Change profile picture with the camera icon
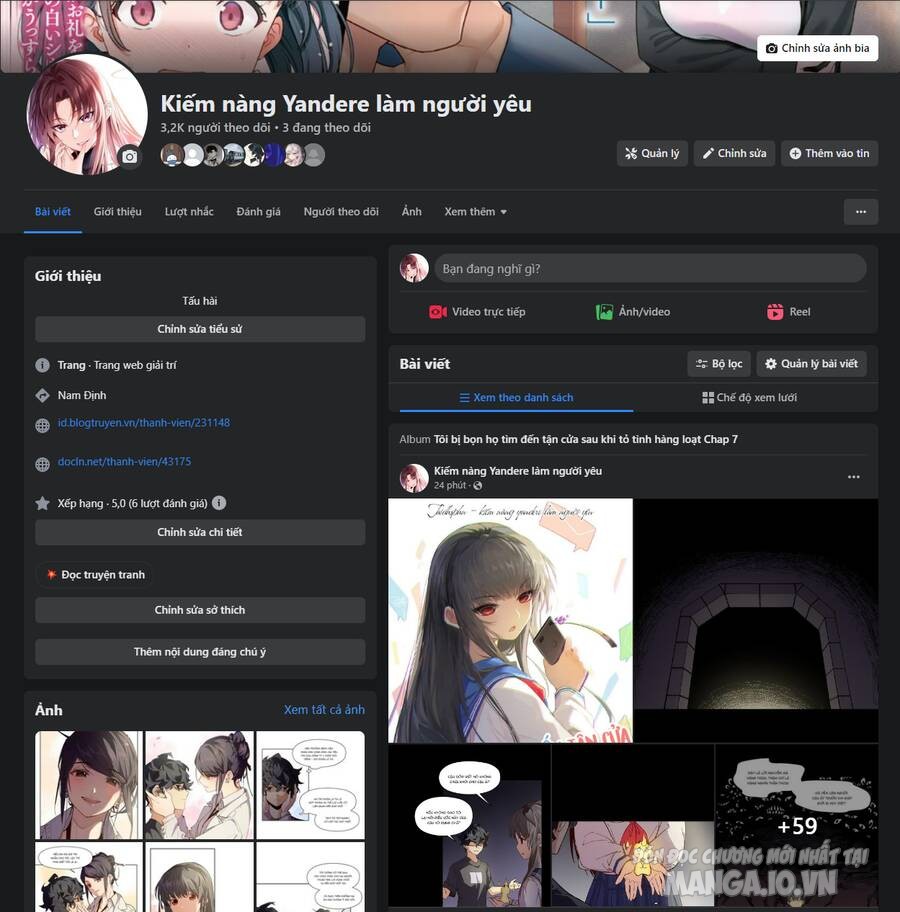Viewport: 900px width, 912px height. tap(130, 156)
